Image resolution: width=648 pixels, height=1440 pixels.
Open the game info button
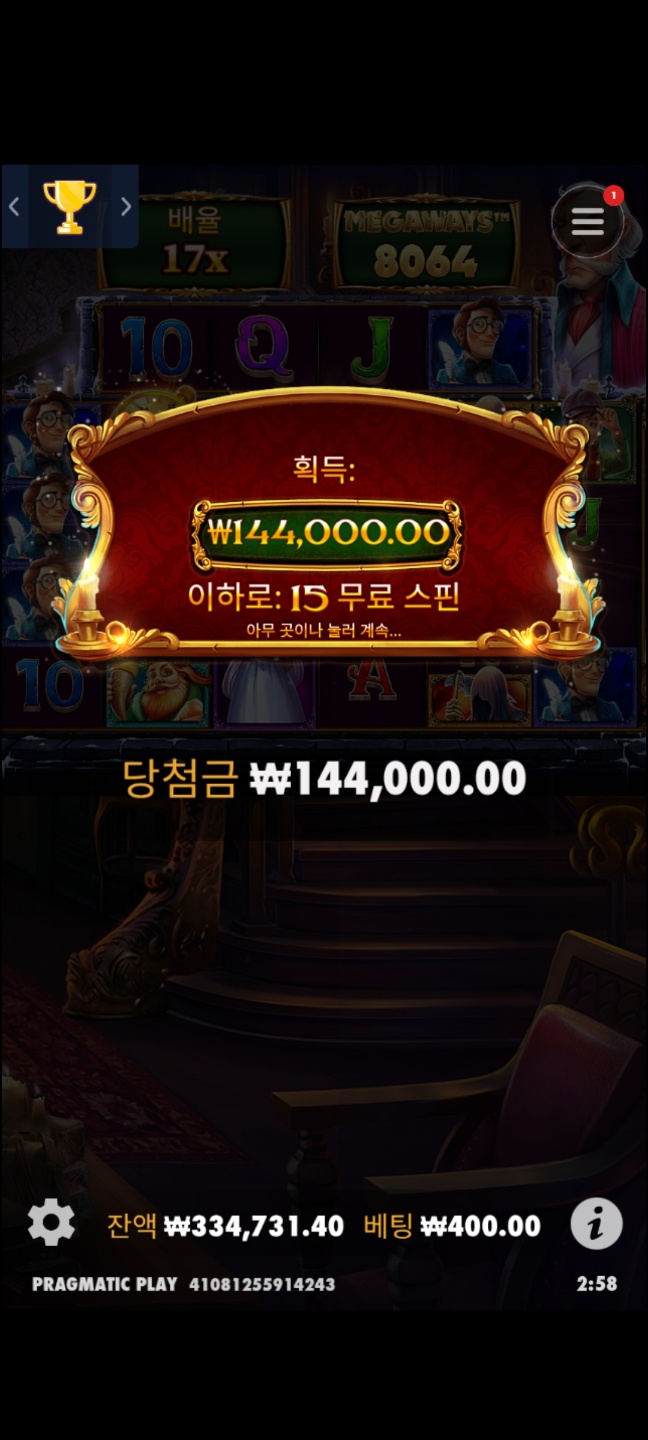tap(596, 1223)
